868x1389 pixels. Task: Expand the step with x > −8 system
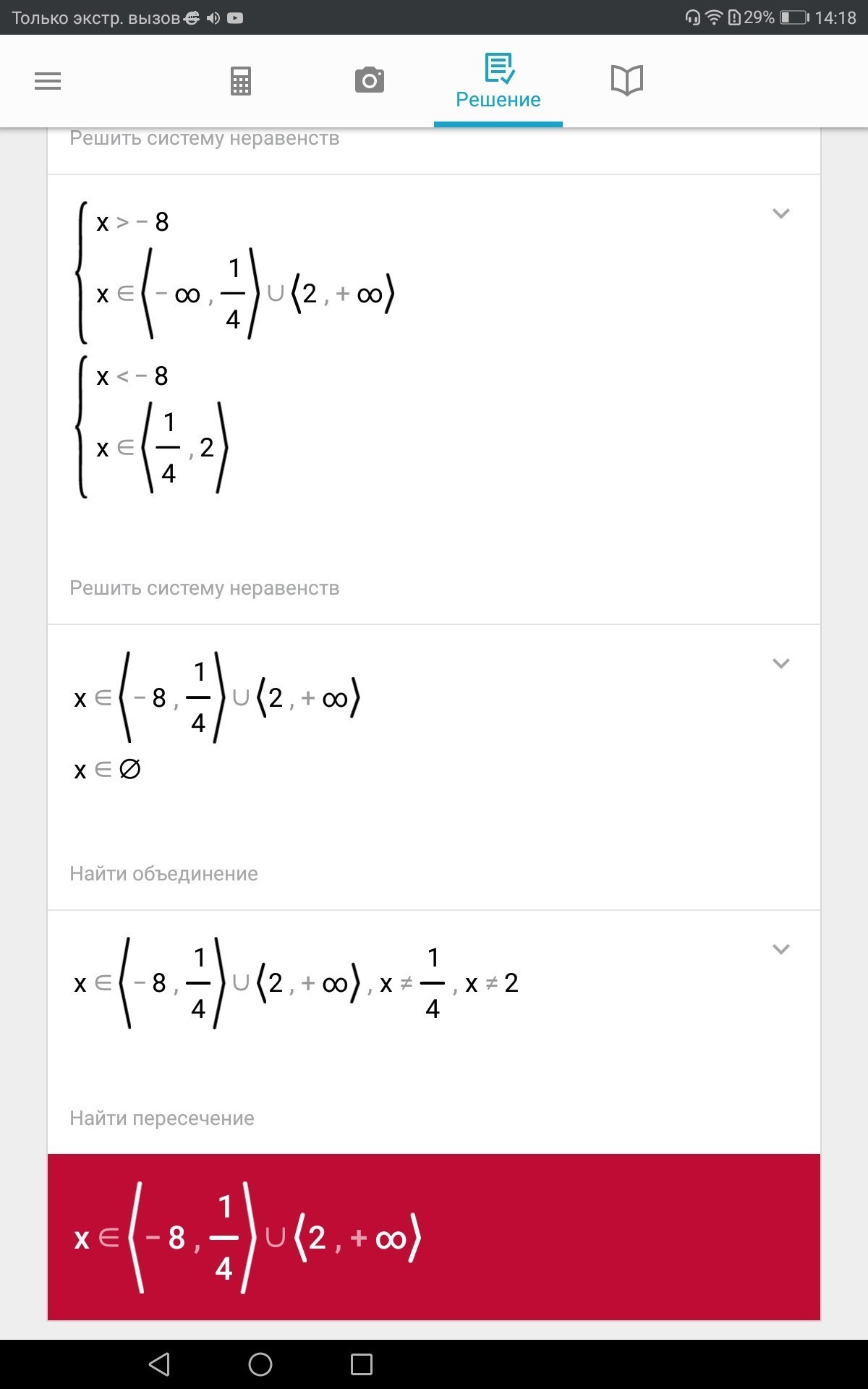(780, 213)
